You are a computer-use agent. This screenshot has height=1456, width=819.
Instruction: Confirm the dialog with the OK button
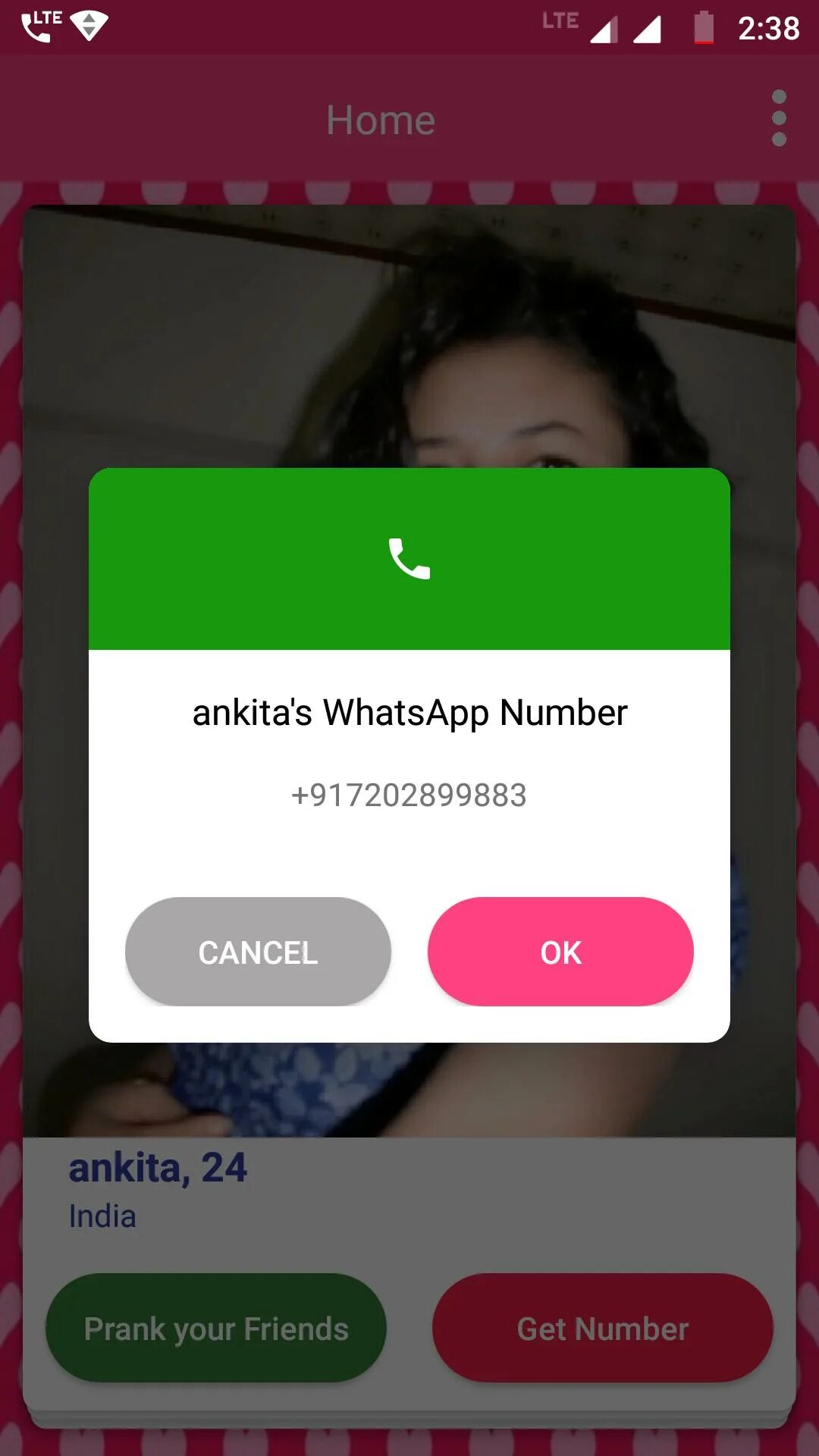point(560,952)
